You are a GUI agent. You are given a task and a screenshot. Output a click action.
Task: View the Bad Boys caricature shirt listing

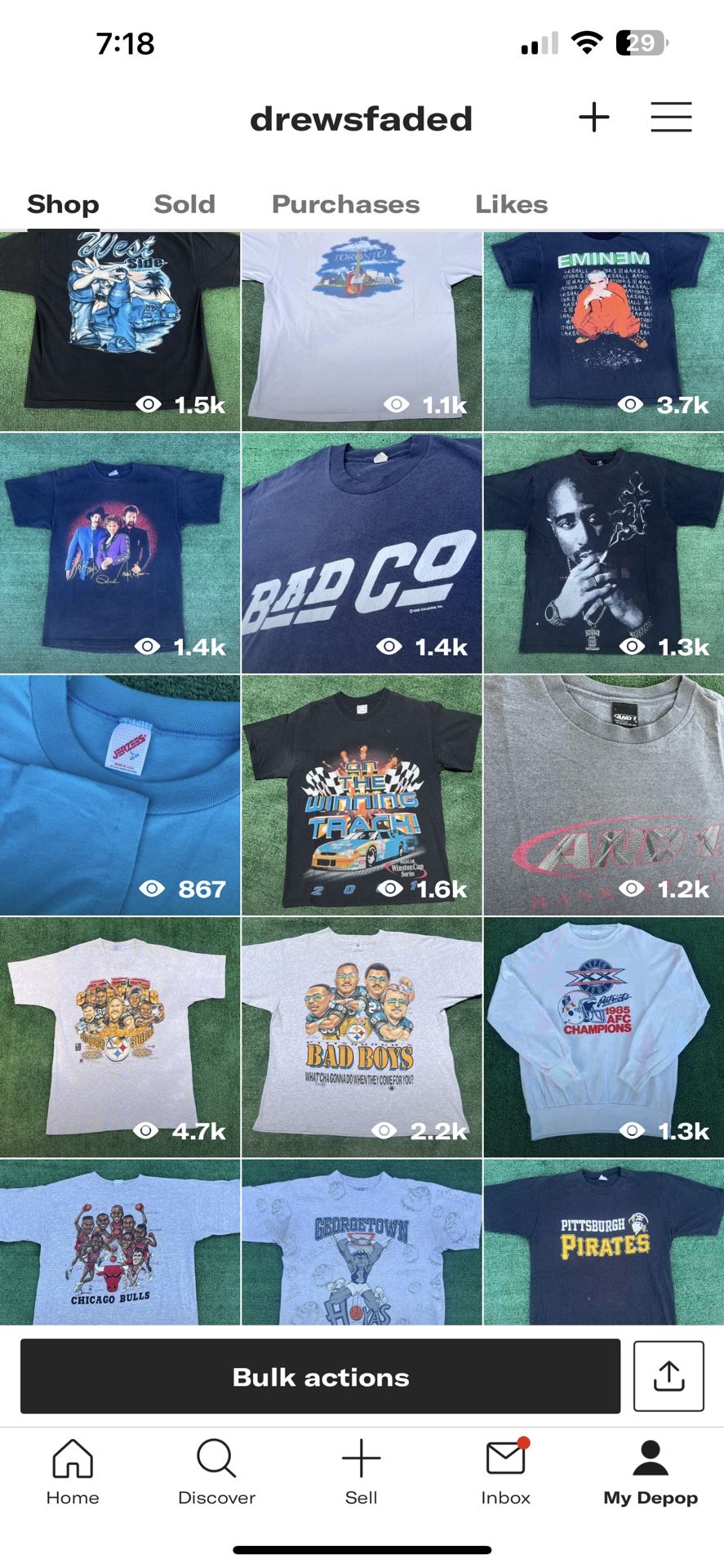(x=362, y=1036)
